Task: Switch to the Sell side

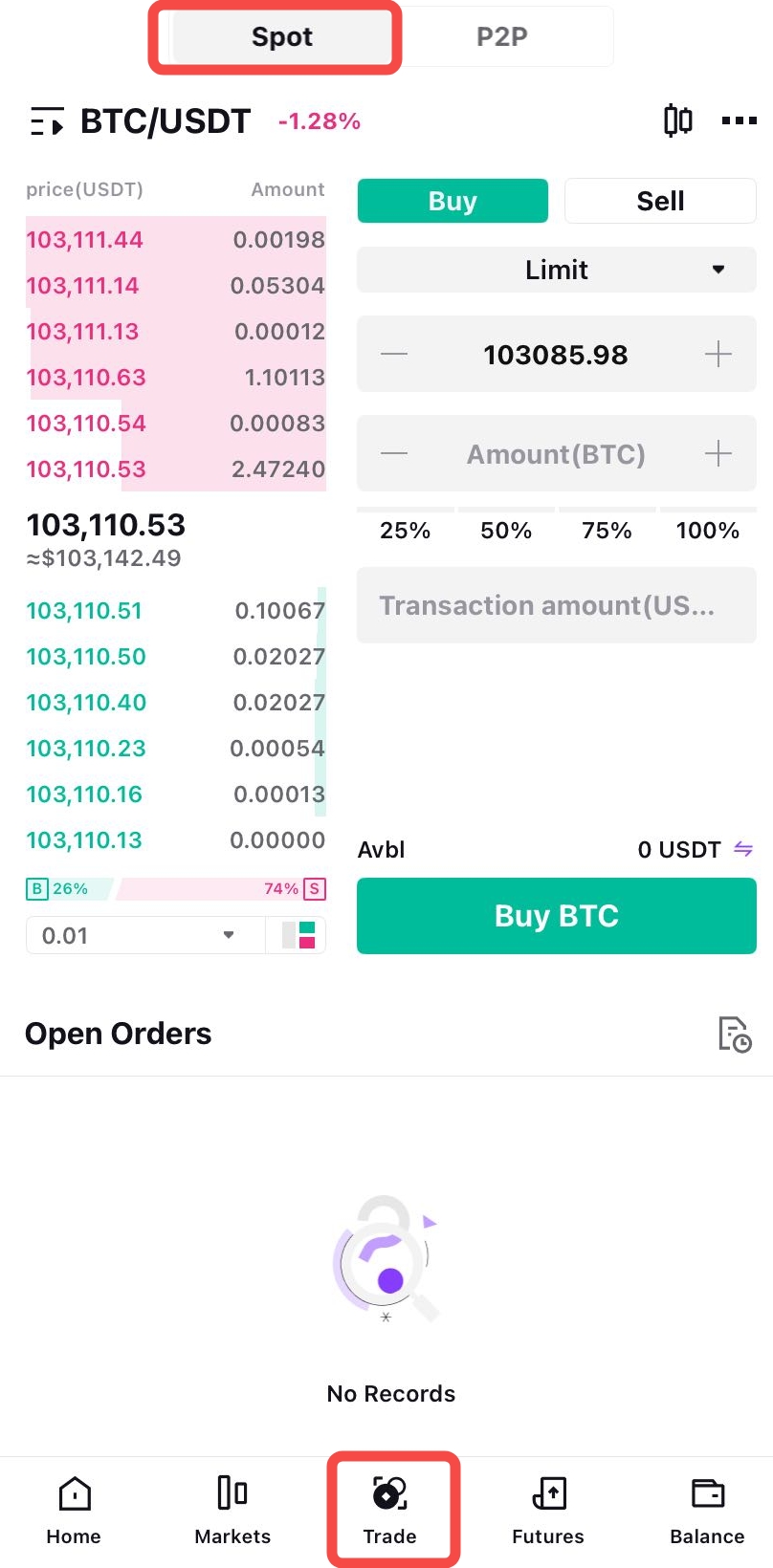Action: tap(660, 201)
